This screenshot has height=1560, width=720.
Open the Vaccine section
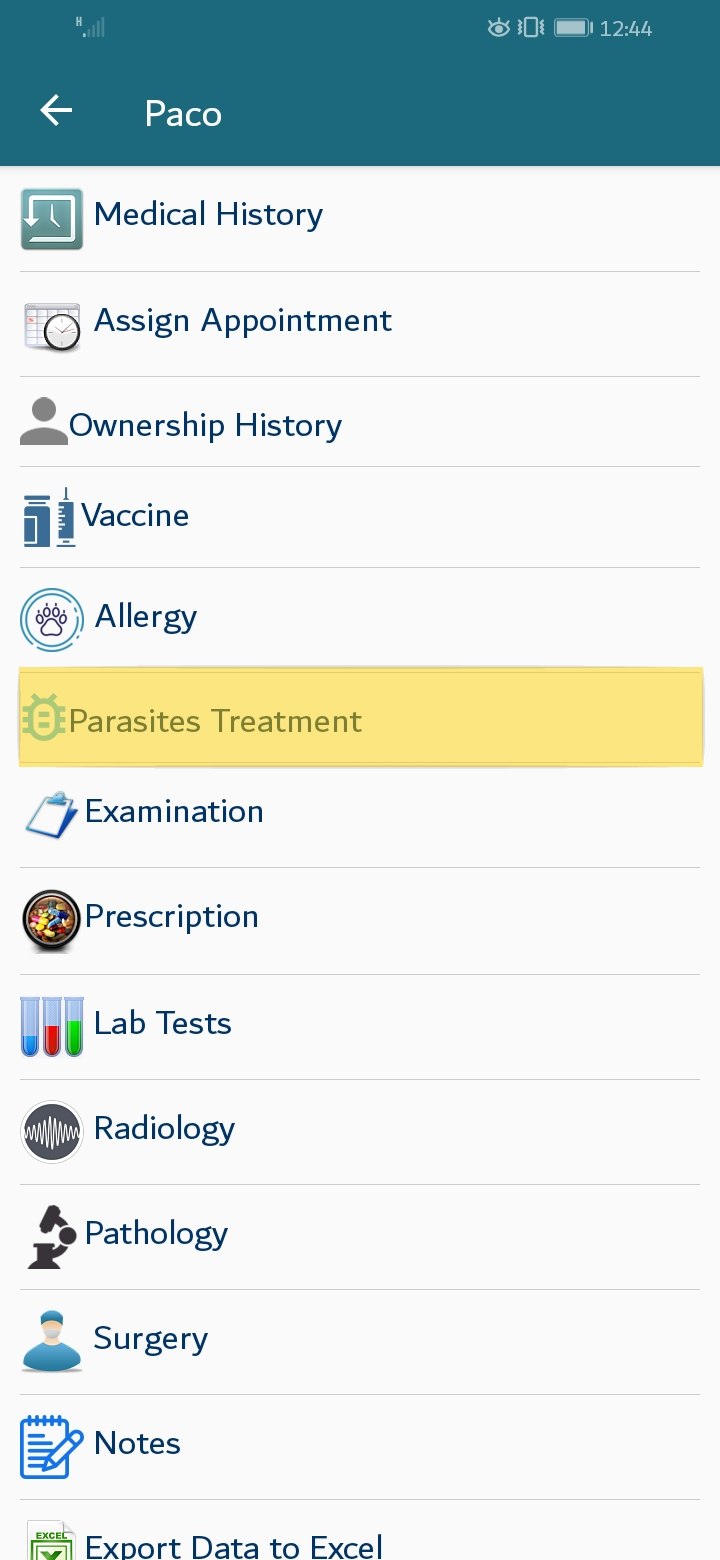(x=360, y=517)
